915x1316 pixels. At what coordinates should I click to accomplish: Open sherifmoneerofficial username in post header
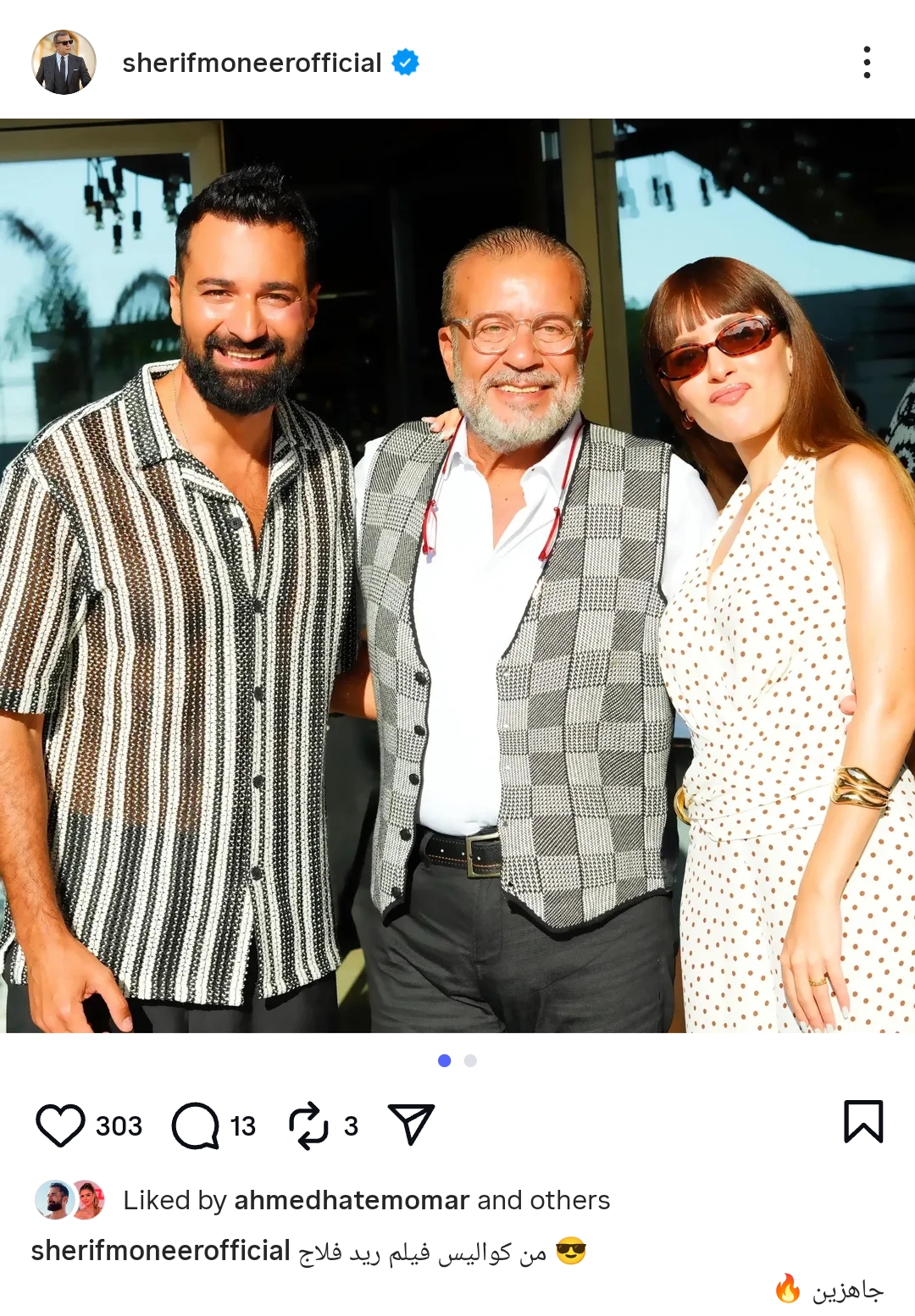(252, 63)
